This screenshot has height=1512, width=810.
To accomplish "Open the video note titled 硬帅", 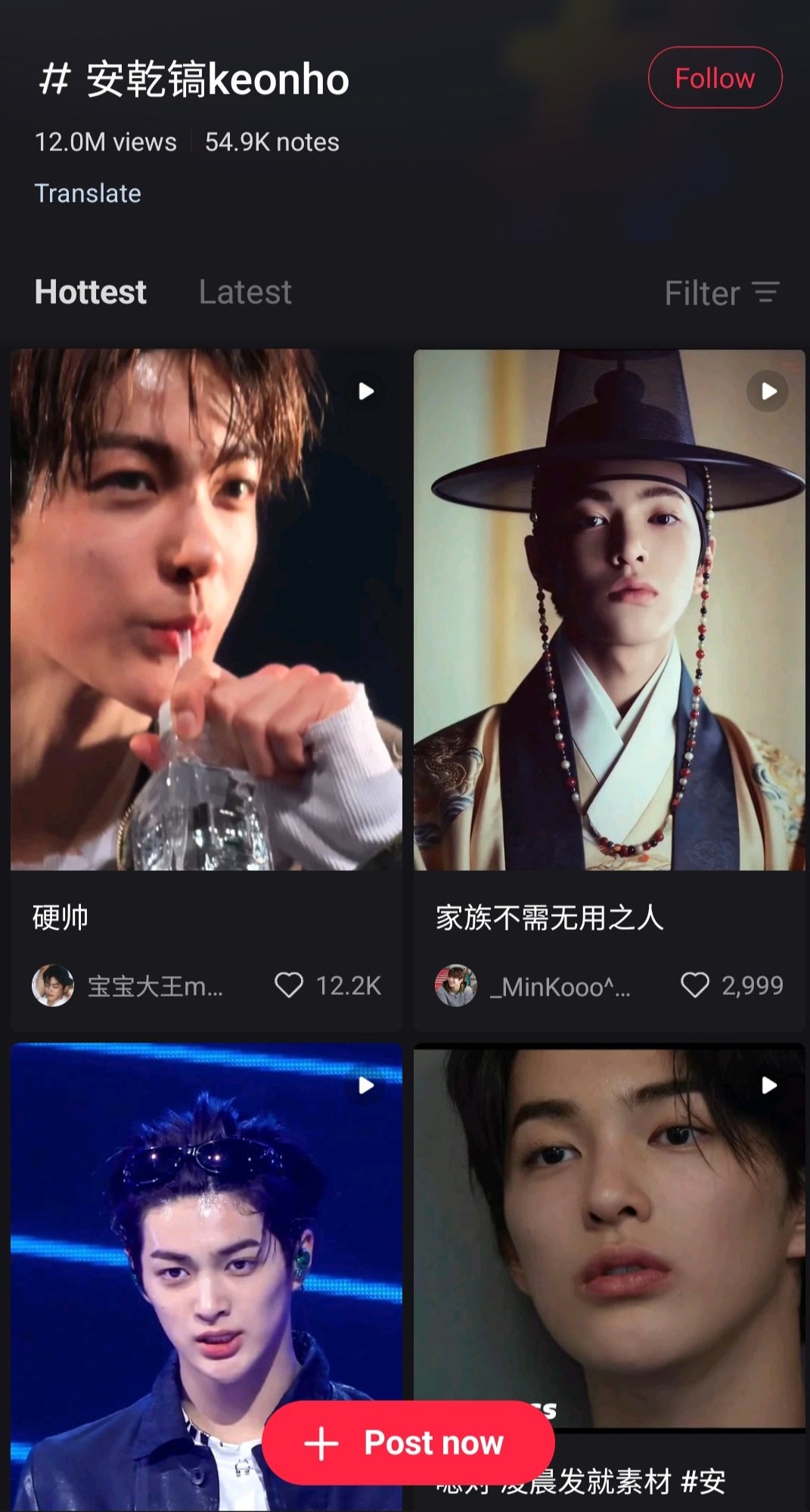I will 206,609.
